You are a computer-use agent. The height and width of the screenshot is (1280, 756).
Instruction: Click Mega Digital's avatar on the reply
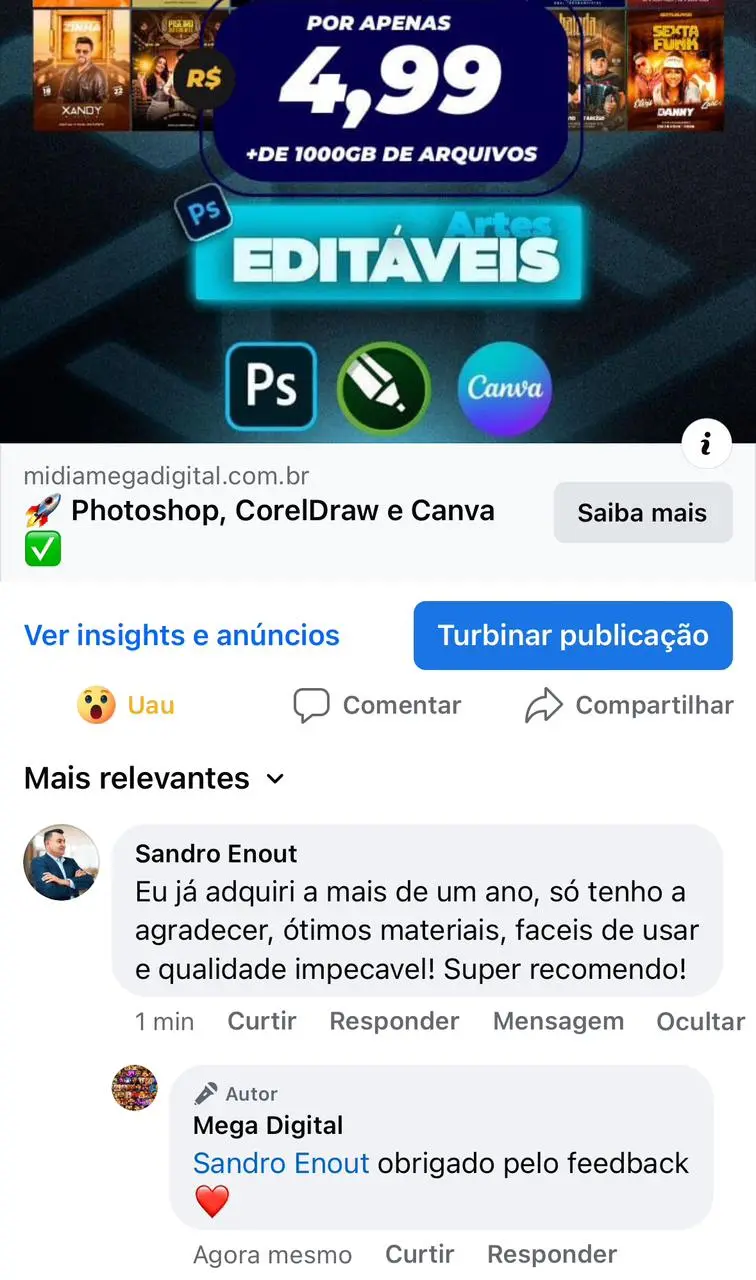click(x=134, y=1089)
